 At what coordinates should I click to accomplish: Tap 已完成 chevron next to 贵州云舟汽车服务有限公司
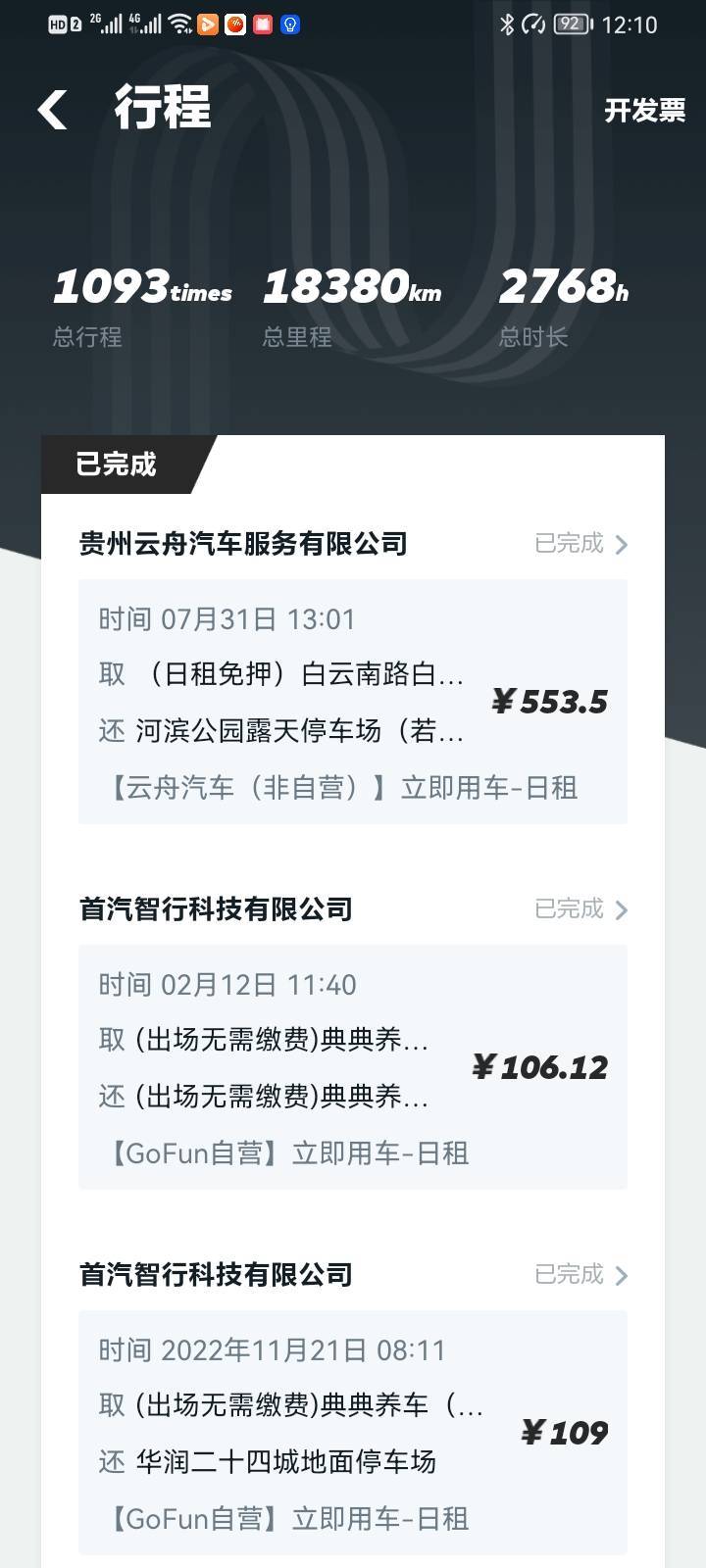pos(580,544)
